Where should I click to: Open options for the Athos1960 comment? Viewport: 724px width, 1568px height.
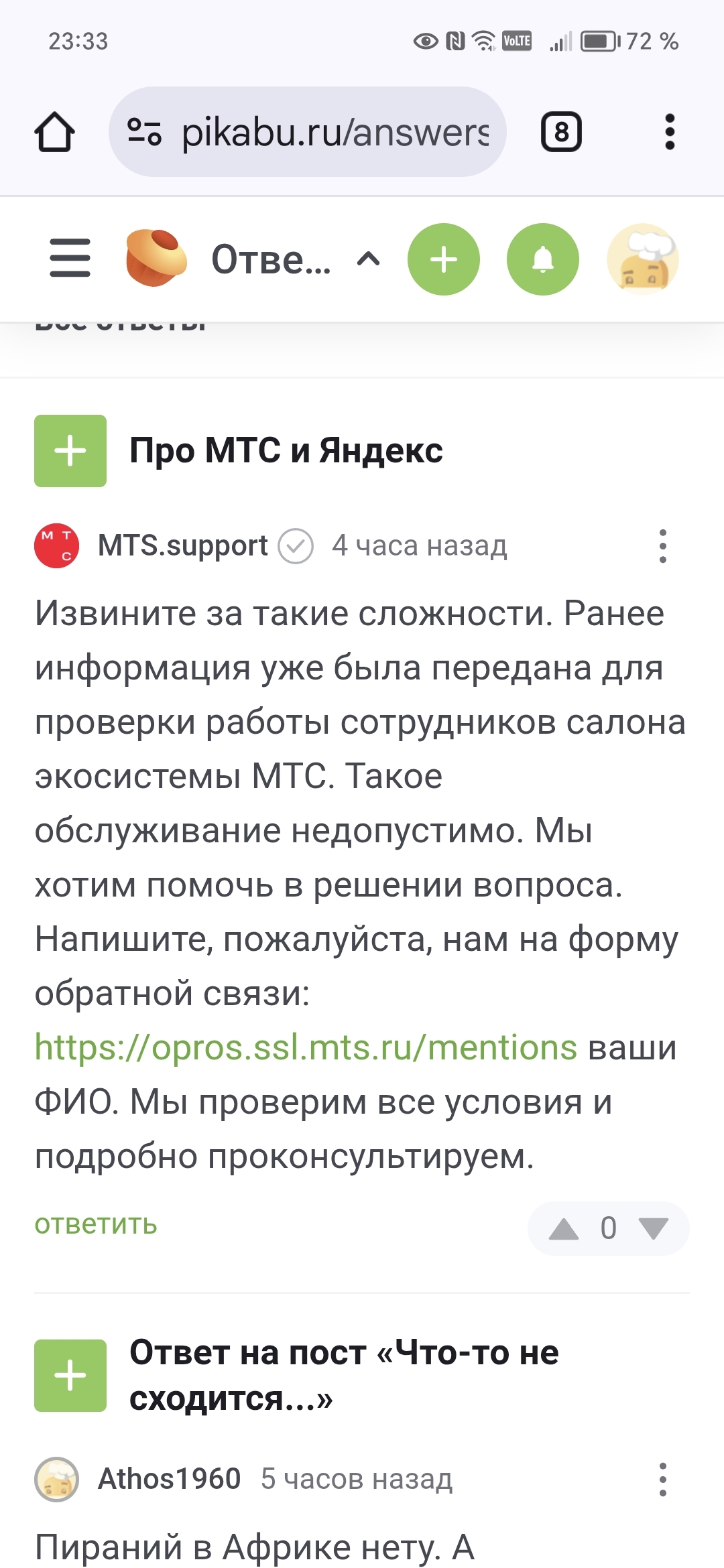662,1480
